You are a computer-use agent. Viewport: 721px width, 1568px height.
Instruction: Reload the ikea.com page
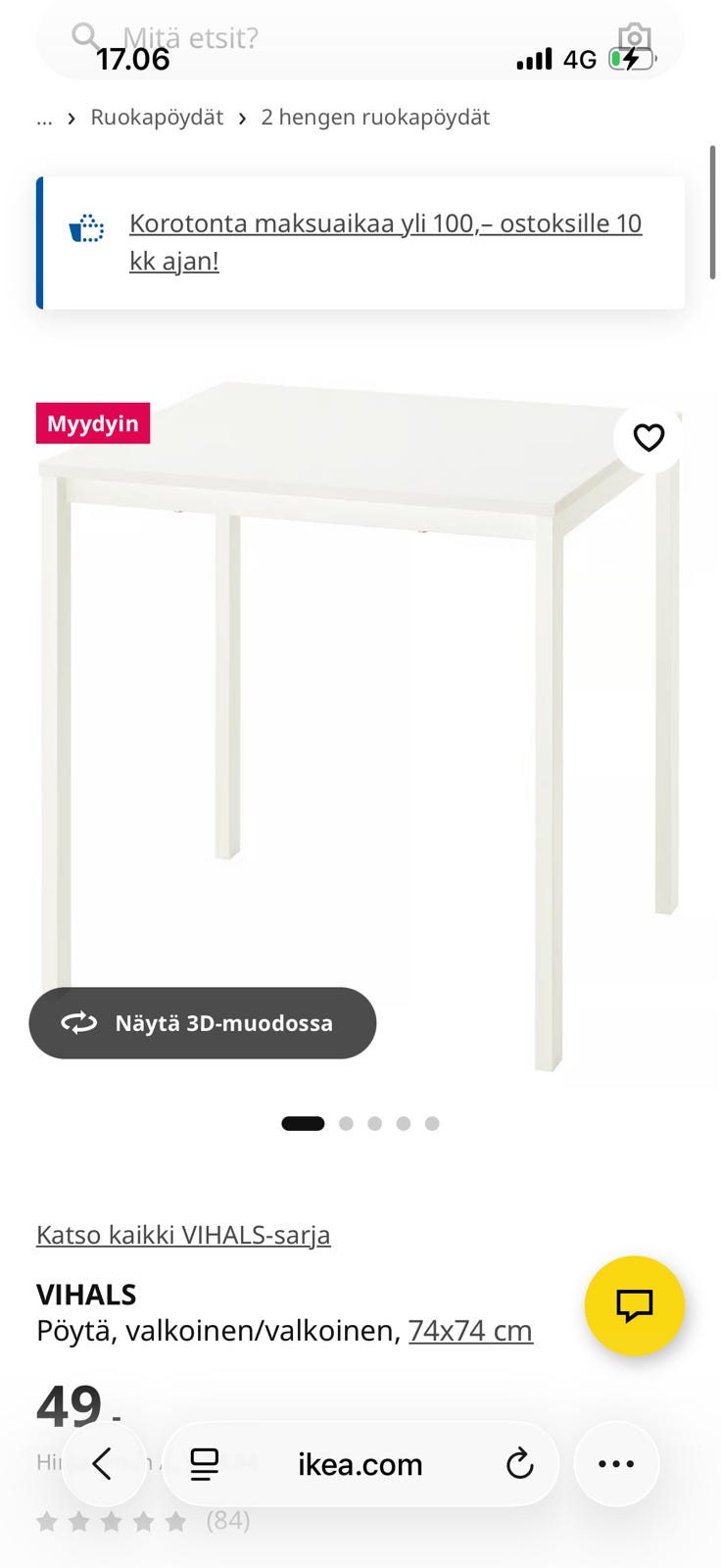click(519, 1464)
